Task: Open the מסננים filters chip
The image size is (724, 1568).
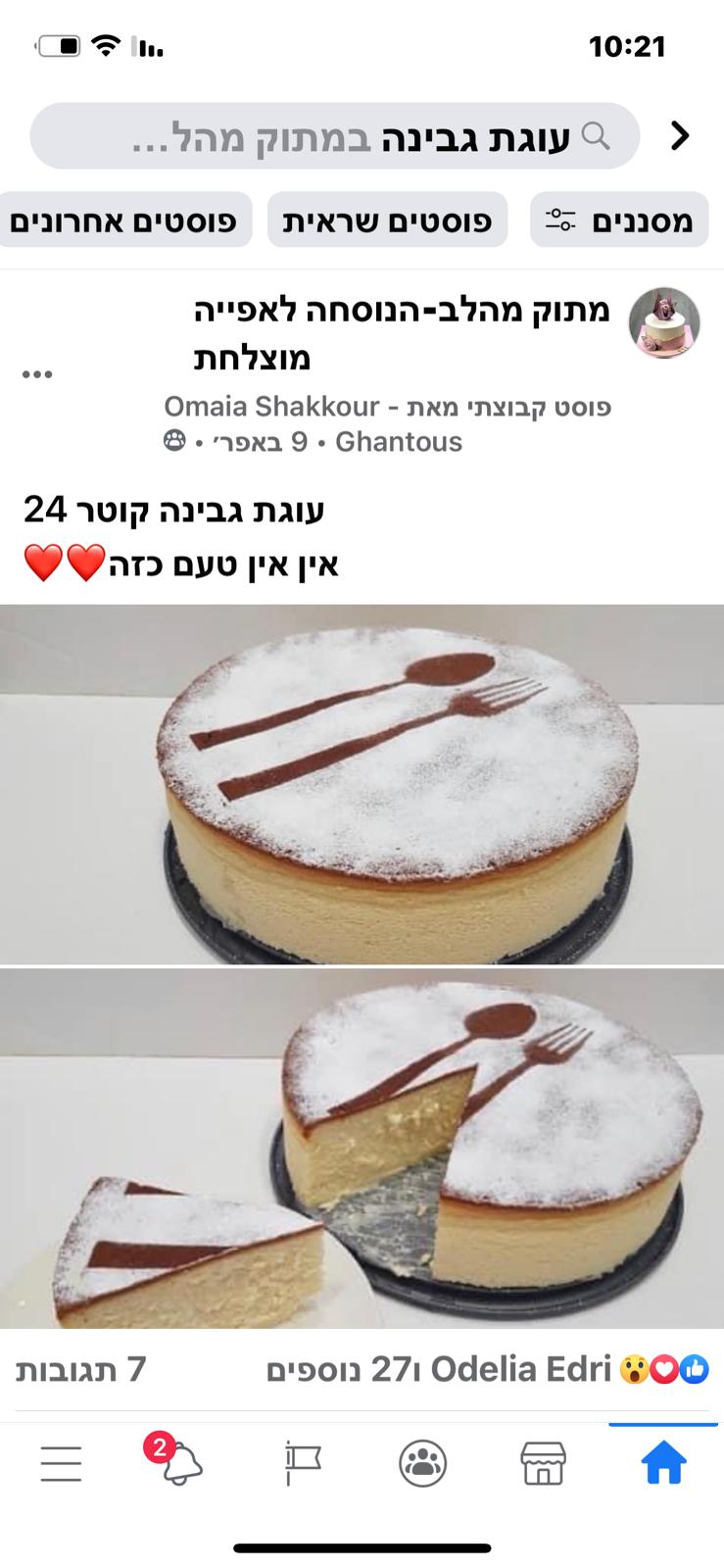Action: click(619, 220)
